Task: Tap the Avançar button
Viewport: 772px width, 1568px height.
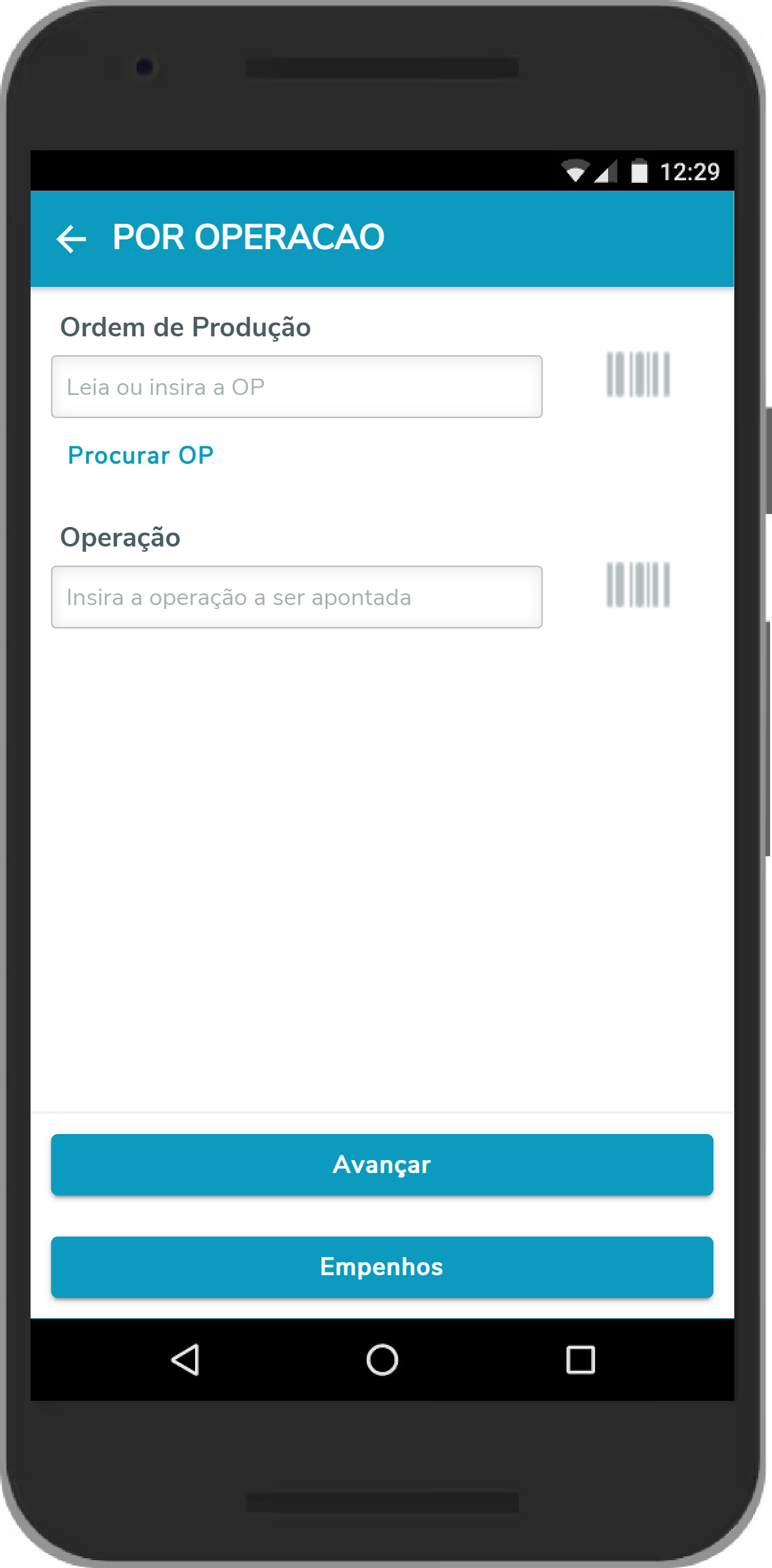Action: point(382,1165)
